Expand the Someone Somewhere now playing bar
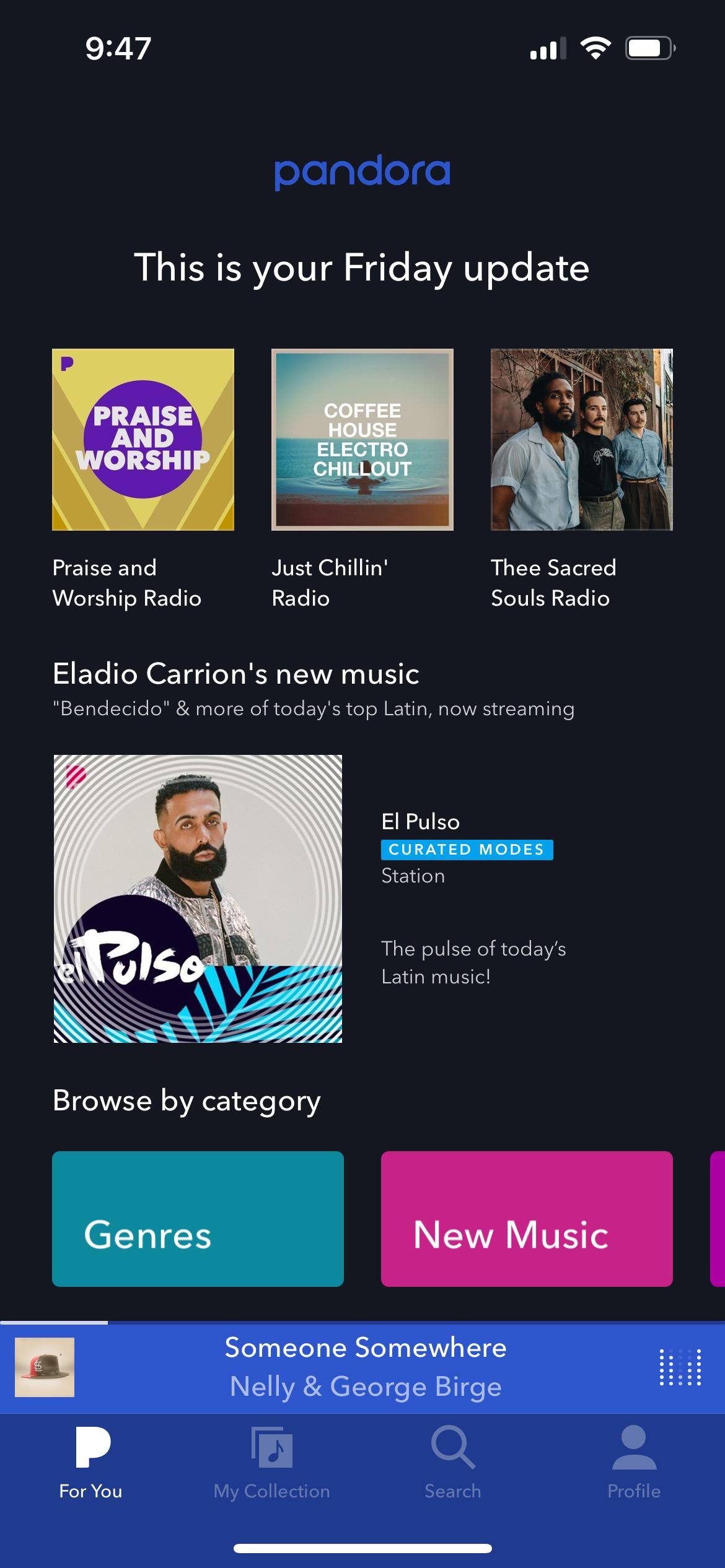Viewport: 725px width, 1568px height. tap(366, 1367)
